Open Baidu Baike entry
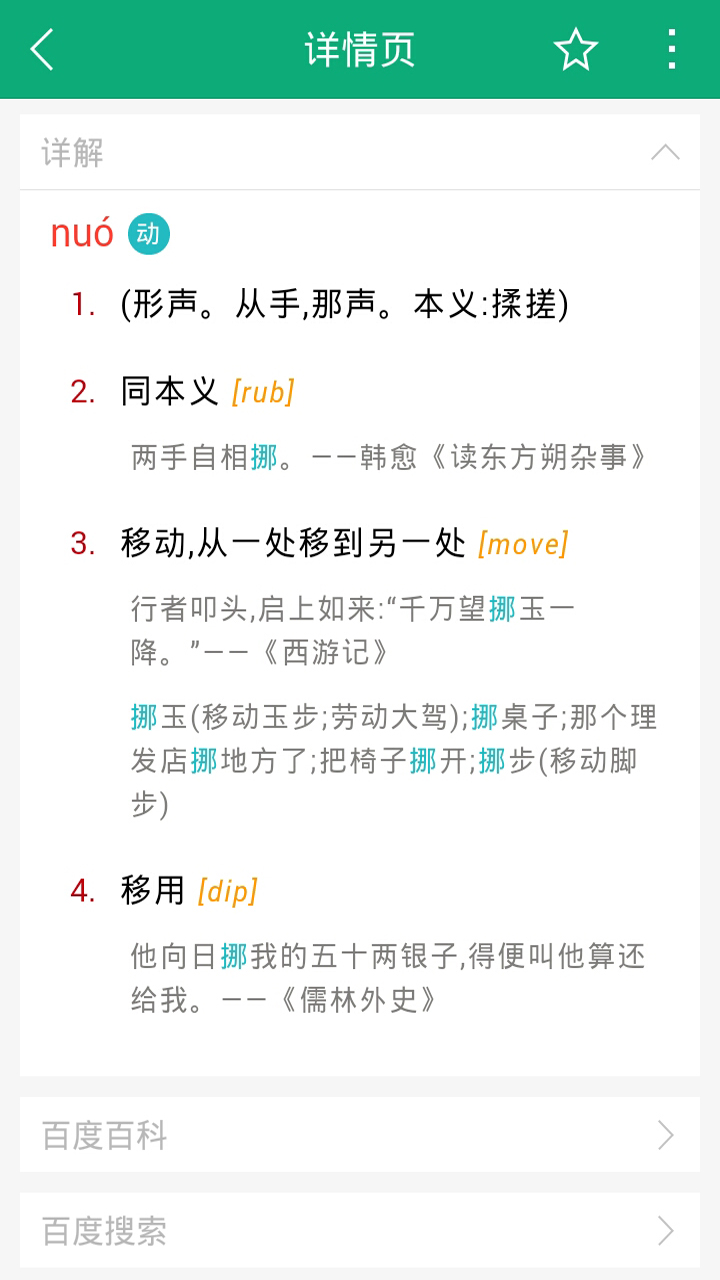The width and height of the screenshot is (720, 1280). (104, 1135)
